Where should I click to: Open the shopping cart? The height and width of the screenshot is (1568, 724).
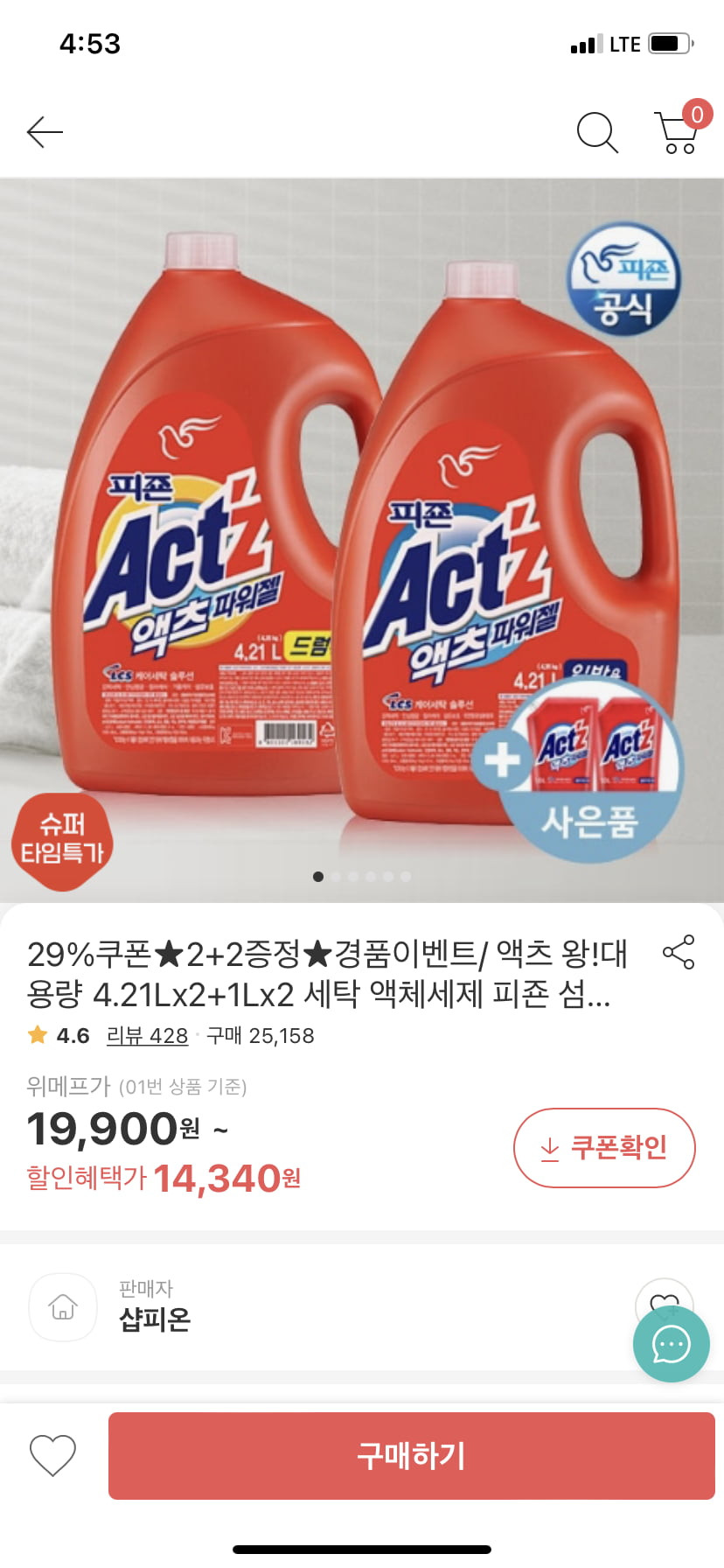click(x=678, y=133)
